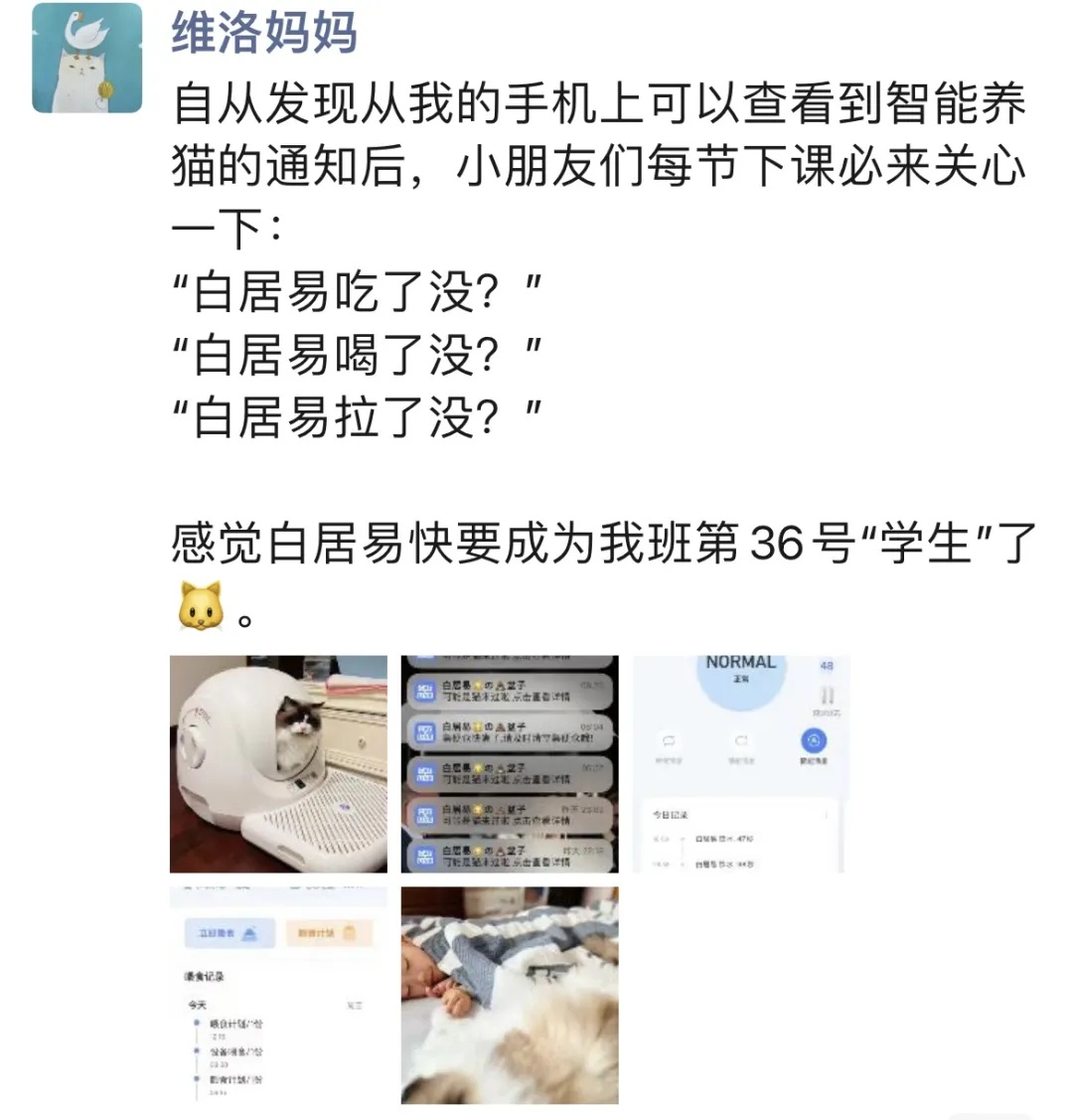The width and height of the screenshot is (1073, 1120).
Task: View the notification list screenshot image
Action: pyautogui.click(x=510, y=763)
